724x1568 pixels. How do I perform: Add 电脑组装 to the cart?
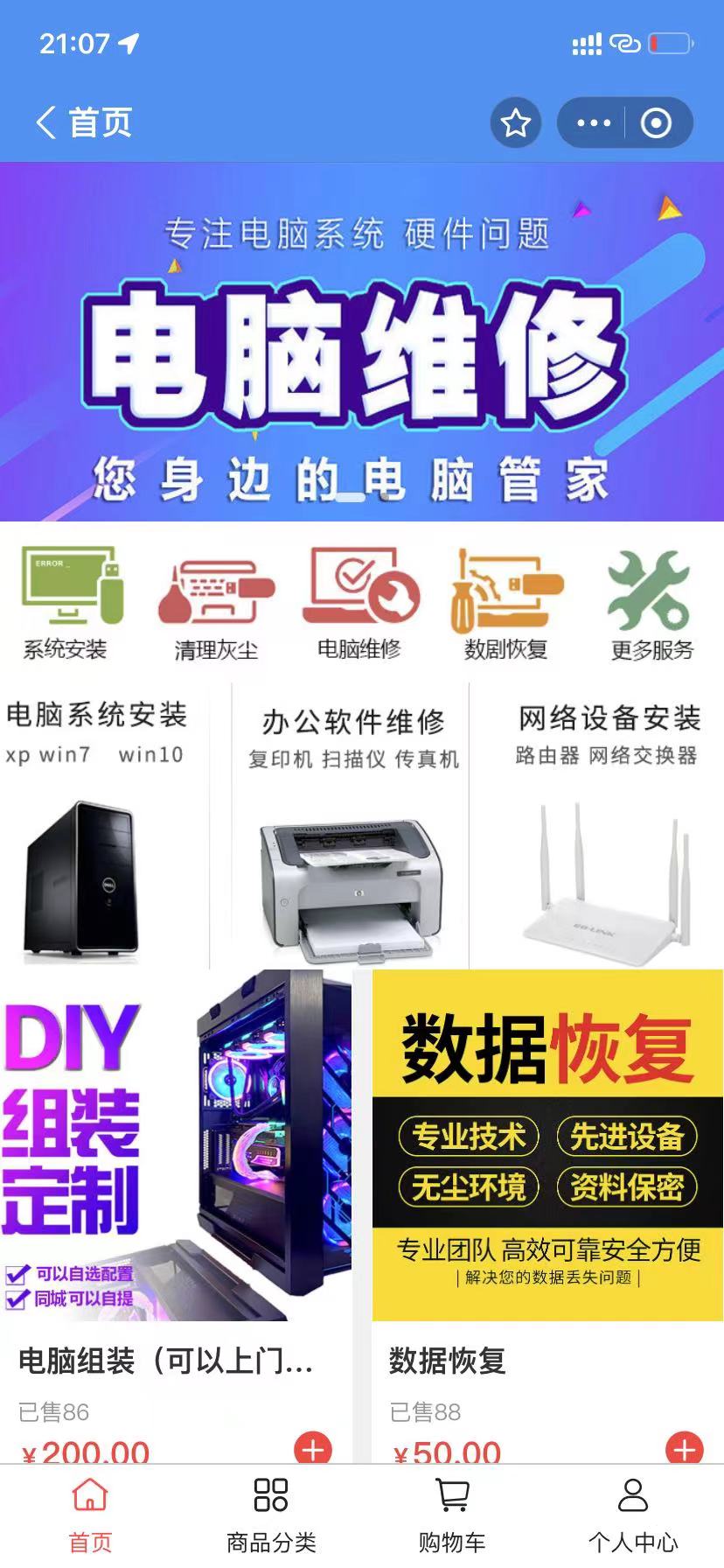click(x=313, y=1448)
